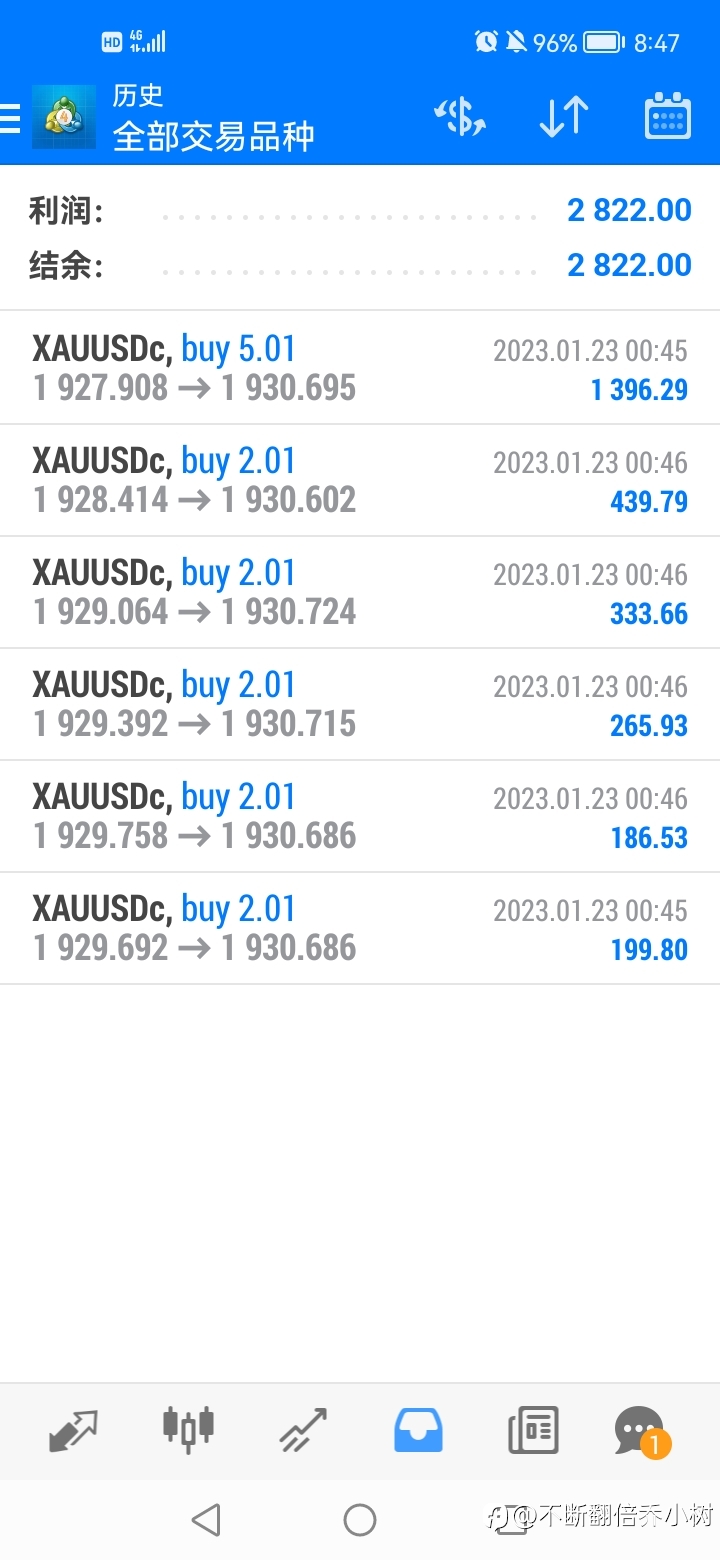Open the chat messages tab with badge
The height and width of the screenshot is (1560, 720).
pyautogui.click(x=641, y=1431)
